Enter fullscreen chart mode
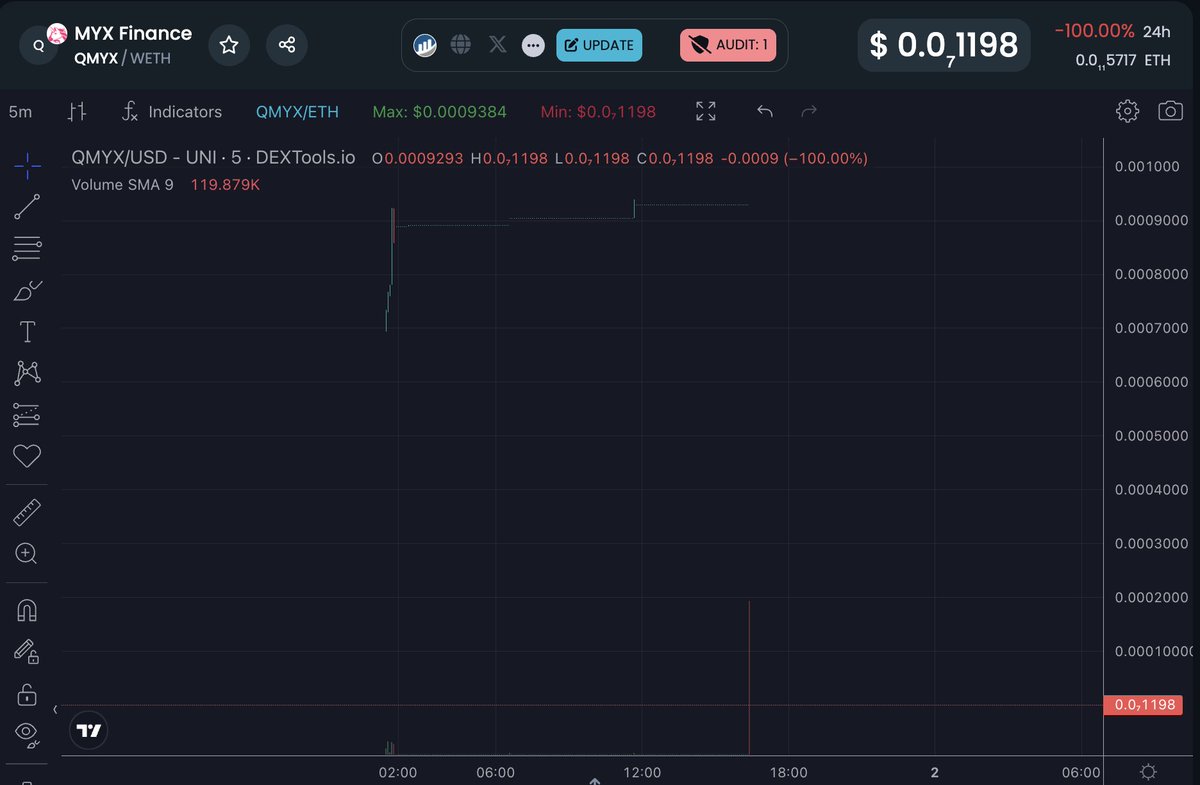 tap(706, 111)
